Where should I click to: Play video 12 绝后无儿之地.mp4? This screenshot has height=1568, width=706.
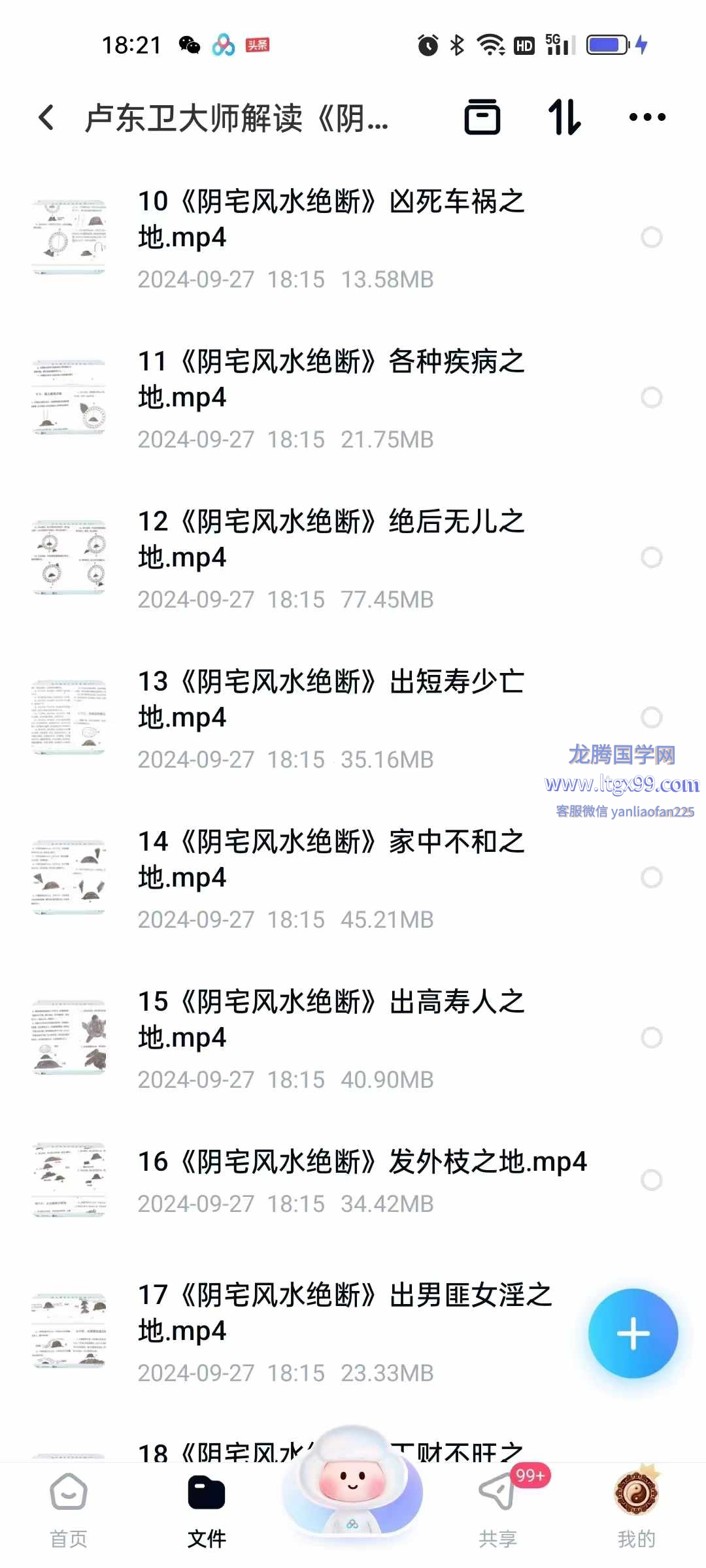pos(331,540)
